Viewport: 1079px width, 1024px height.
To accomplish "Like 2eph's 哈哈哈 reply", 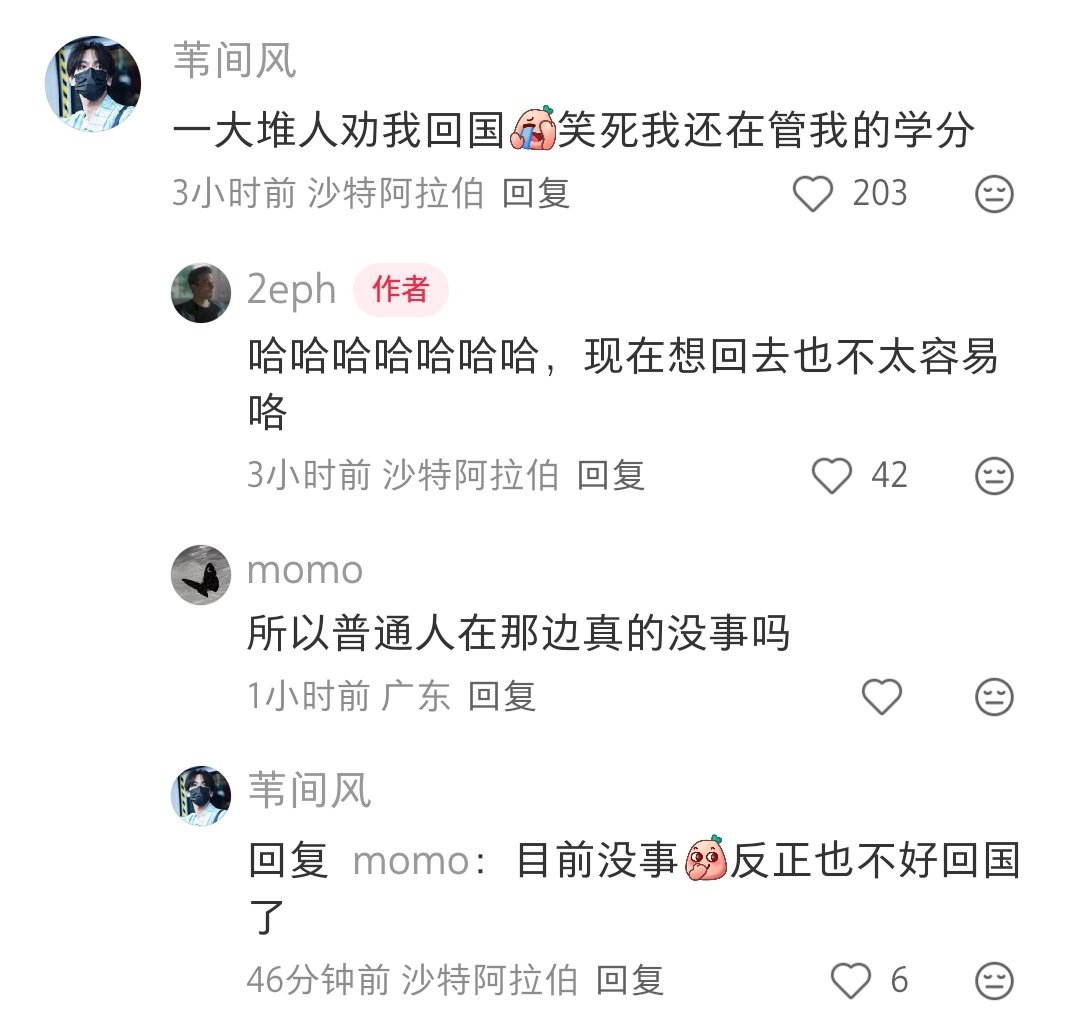I will [831, 475].
